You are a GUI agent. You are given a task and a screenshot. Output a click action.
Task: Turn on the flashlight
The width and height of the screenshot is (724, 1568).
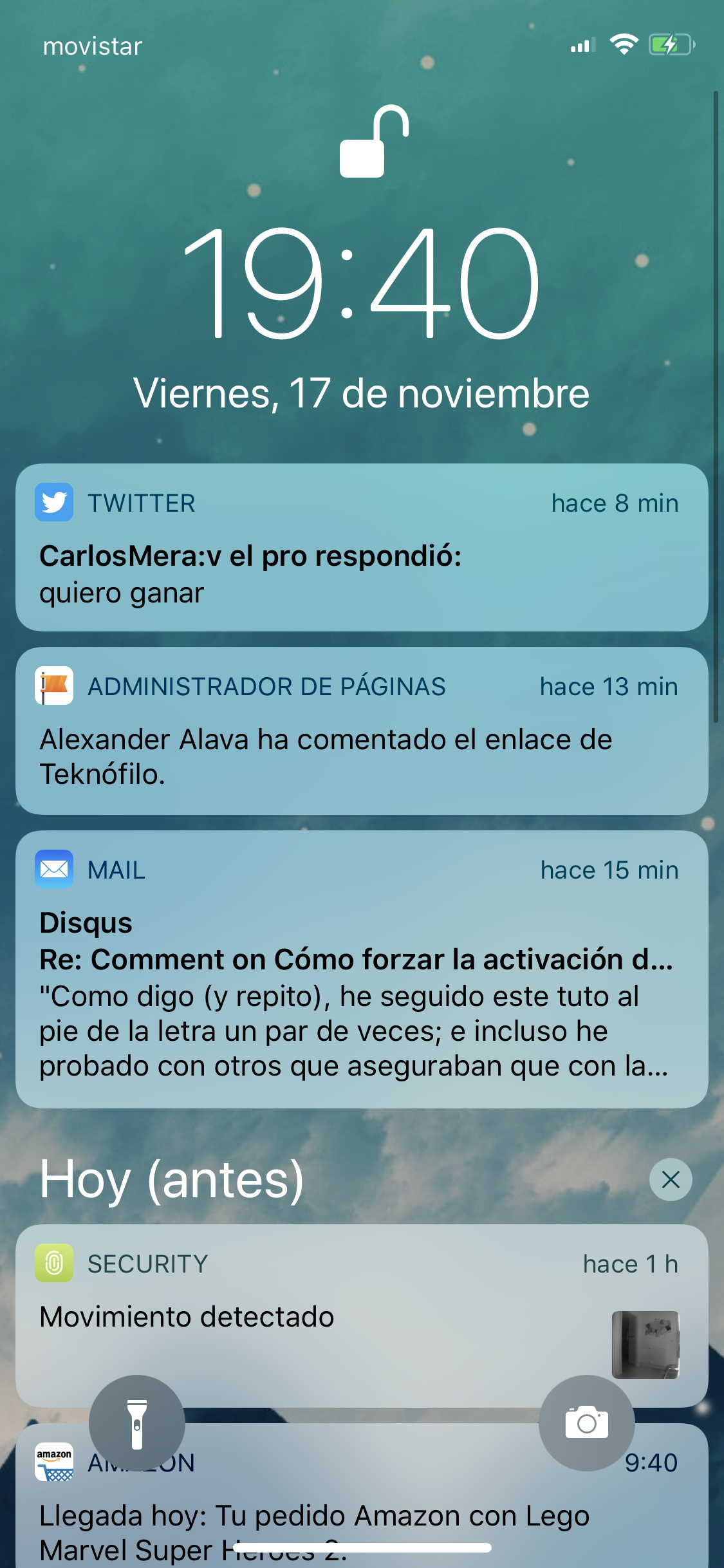pyautogui.click(x=137, y=1423)
